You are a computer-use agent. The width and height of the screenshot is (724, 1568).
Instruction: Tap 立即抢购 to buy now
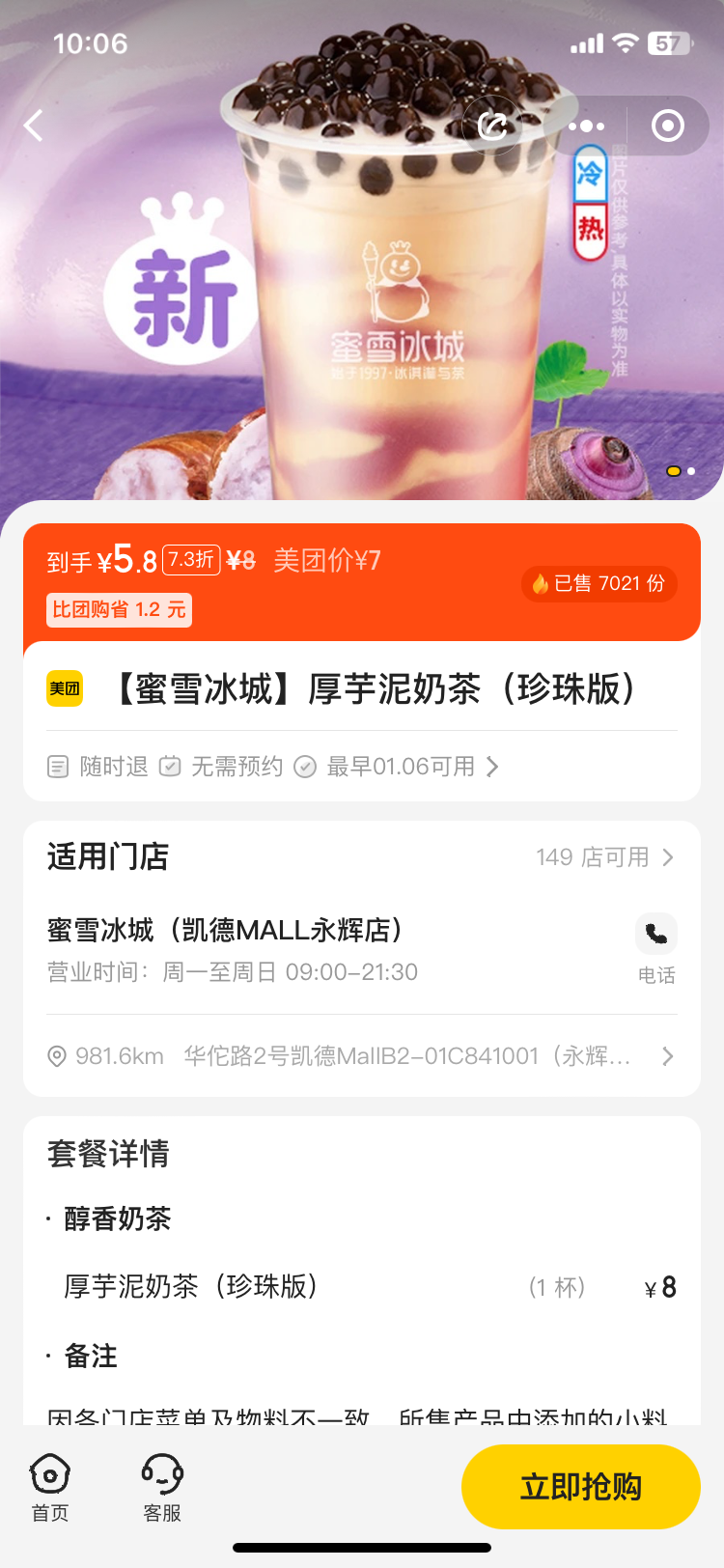pos(581,1487)
